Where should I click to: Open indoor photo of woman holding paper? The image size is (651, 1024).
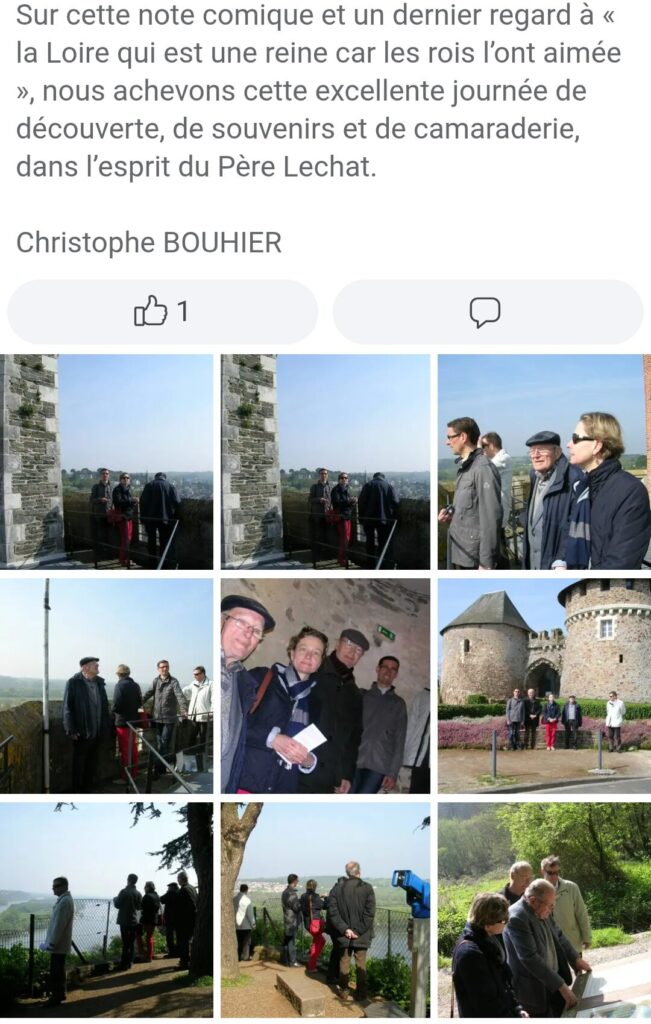click(x=325, y=686)
